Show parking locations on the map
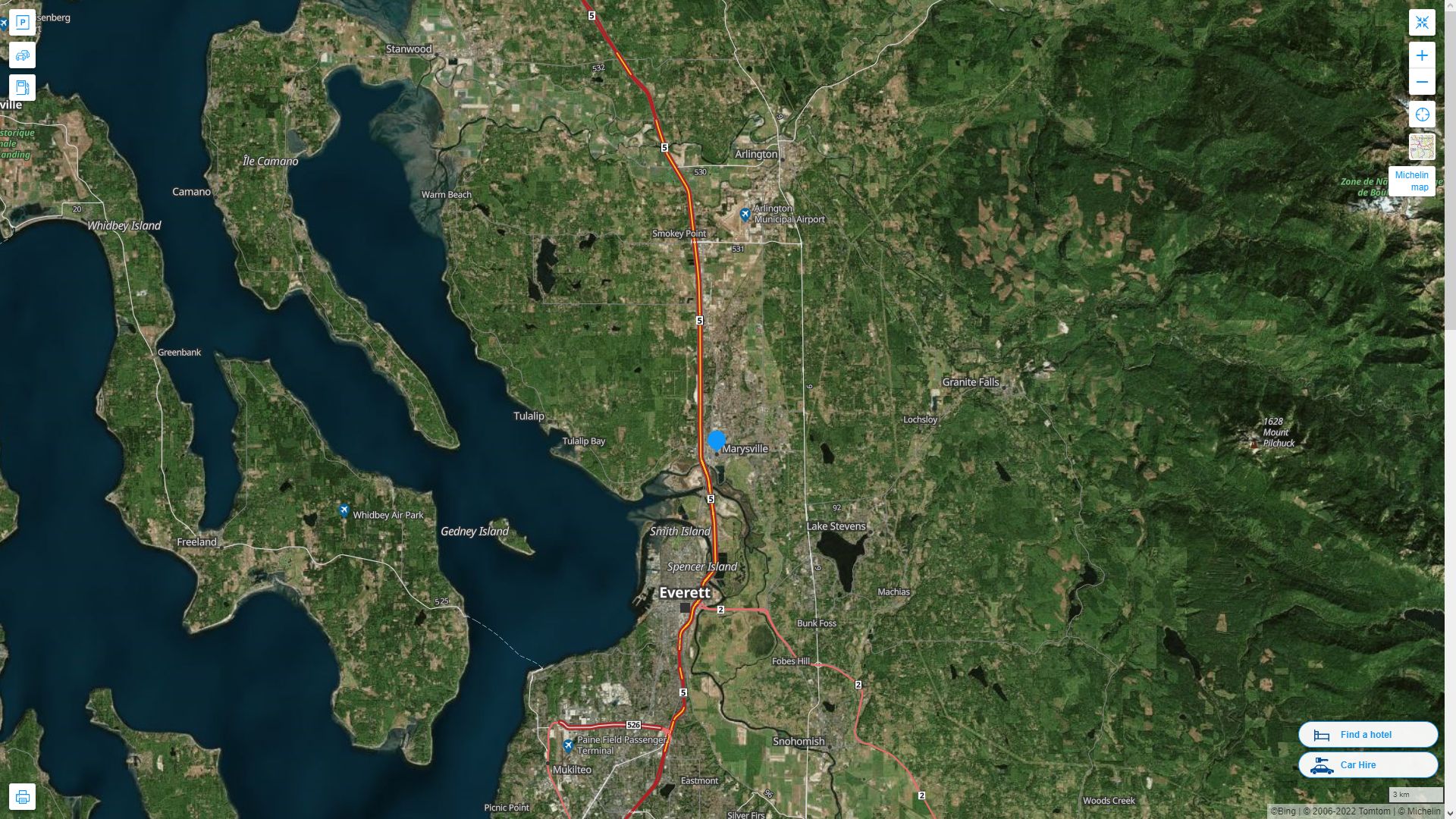The image size is (1456, 819). point(22,23)
